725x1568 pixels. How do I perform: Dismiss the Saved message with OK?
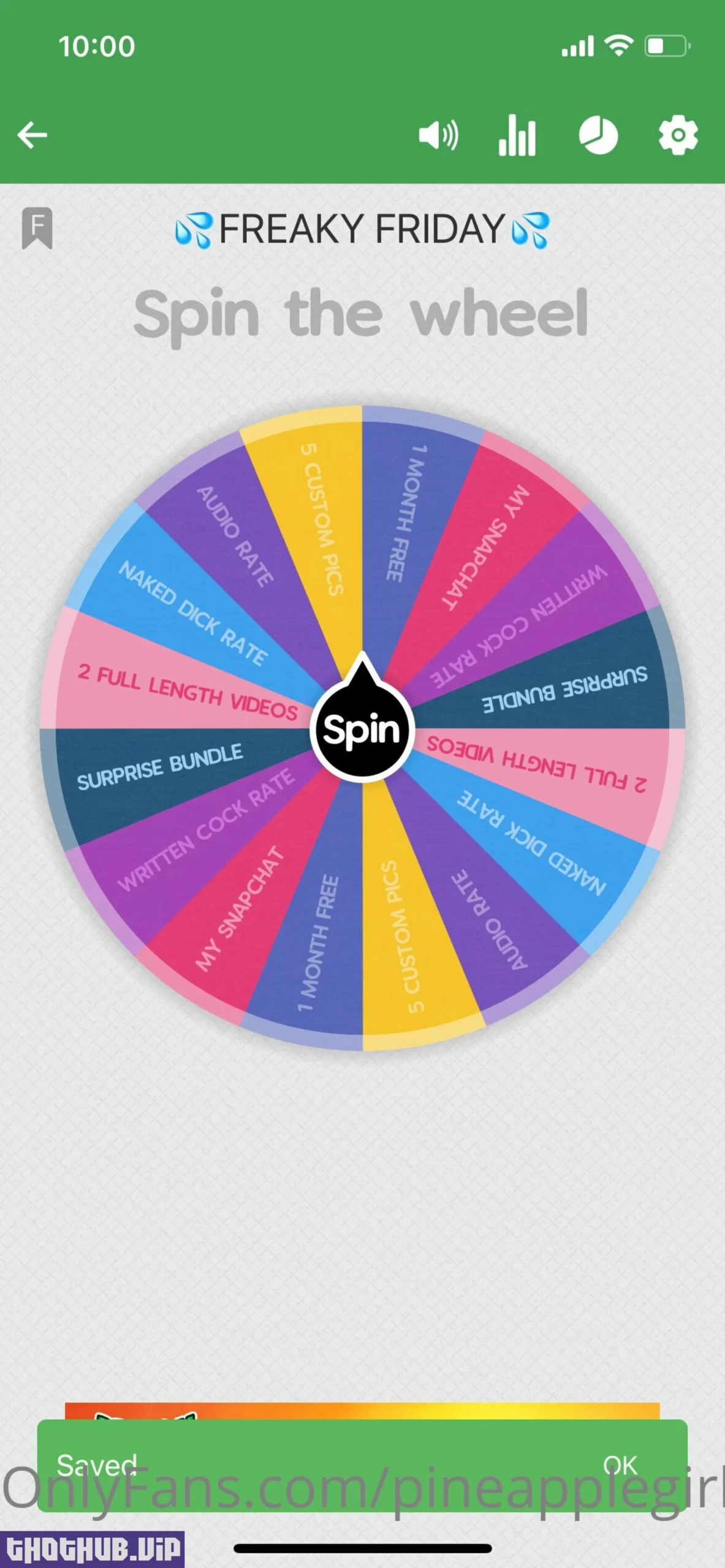pos(620,1466)
